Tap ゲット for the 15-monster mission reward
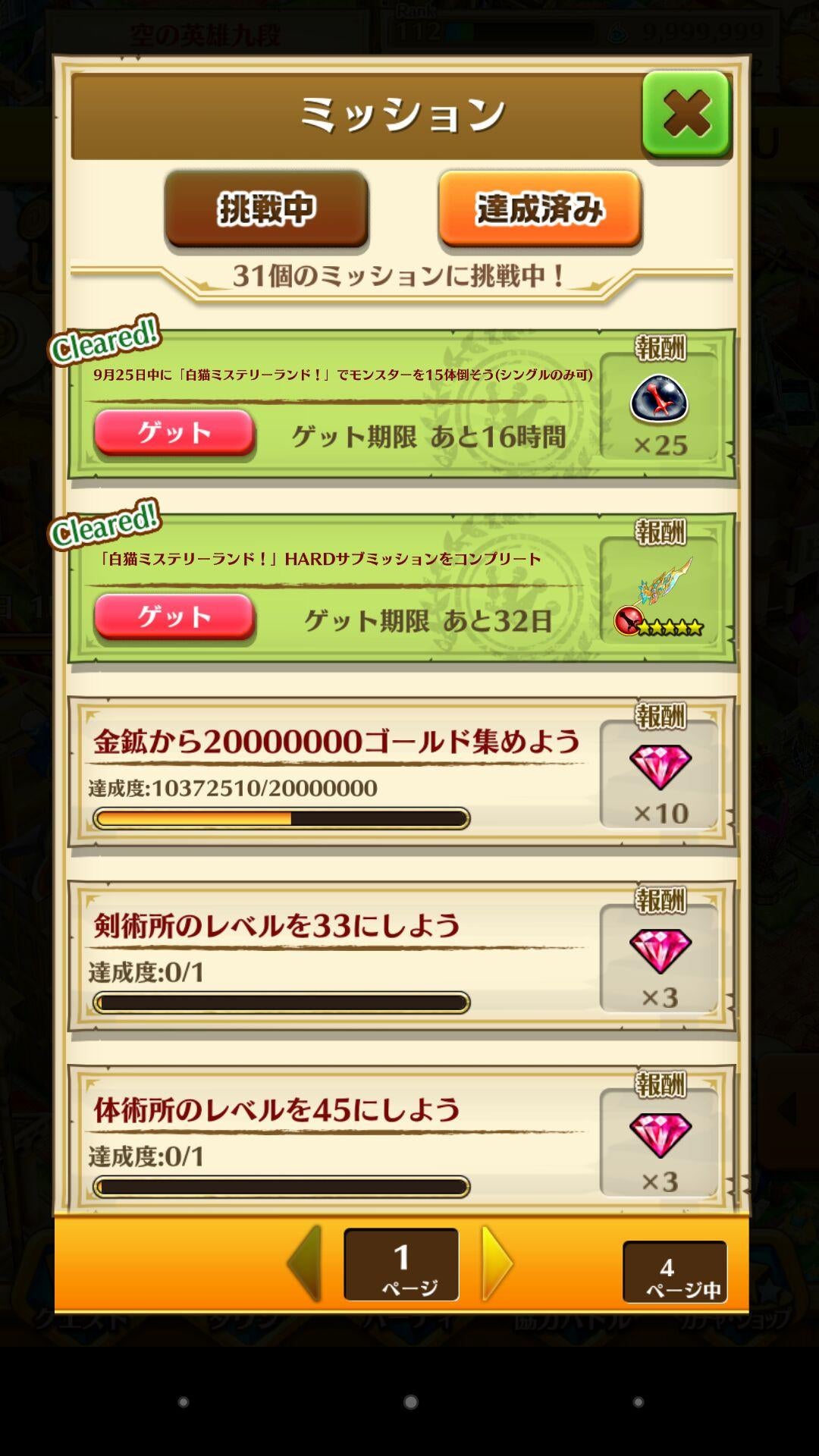Image resolution: width=819 pixels, height=1456 pixels. (x=174, y=433)
